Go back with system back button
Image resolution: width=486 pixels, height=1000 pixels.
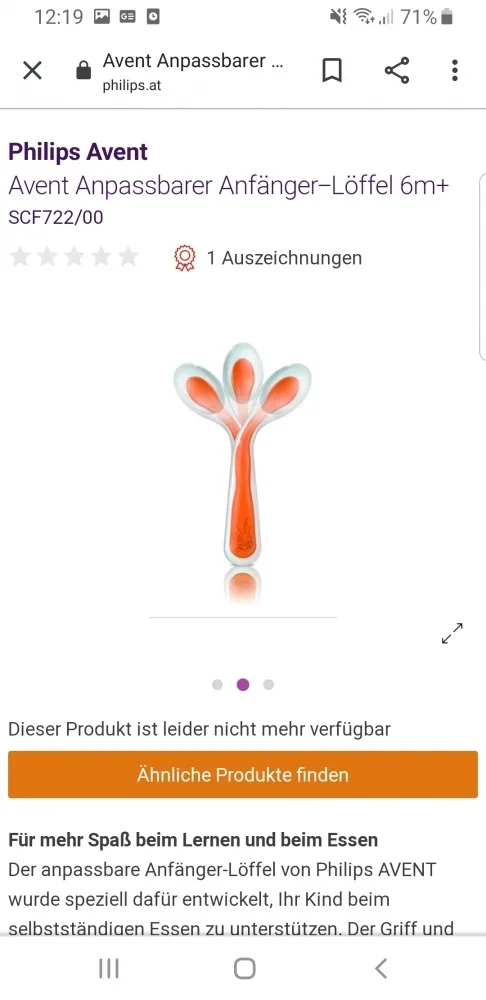coord(381,969)
